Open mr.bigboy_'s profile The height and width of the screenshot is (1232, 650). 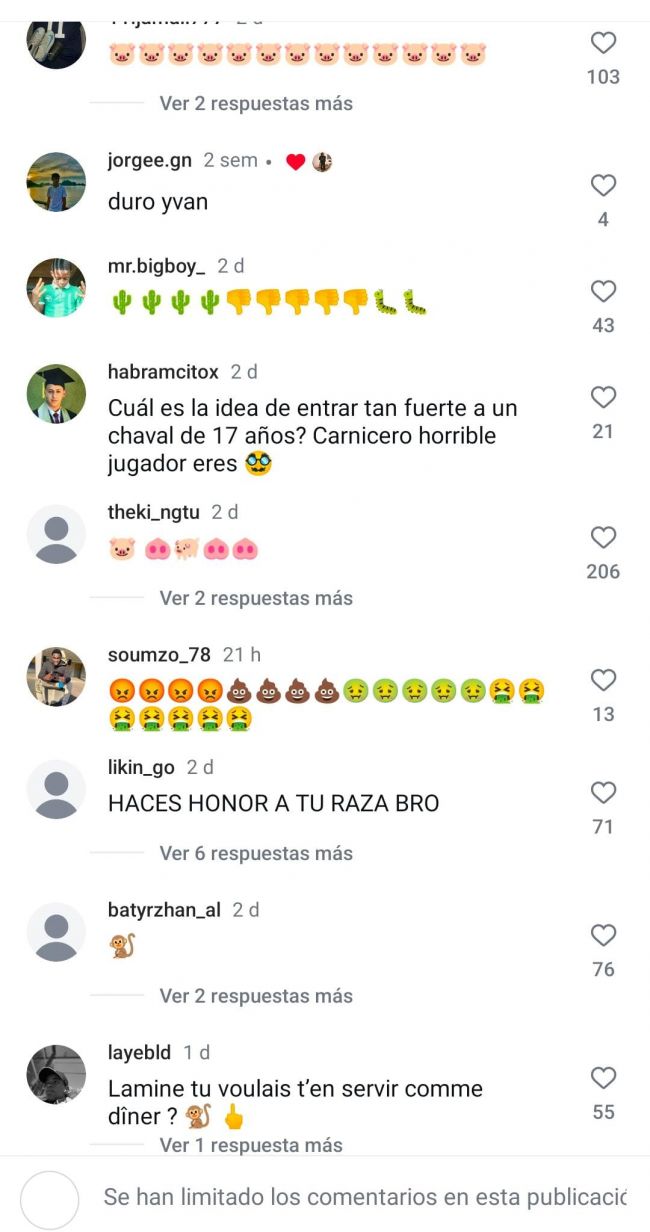tap(56, 288)
